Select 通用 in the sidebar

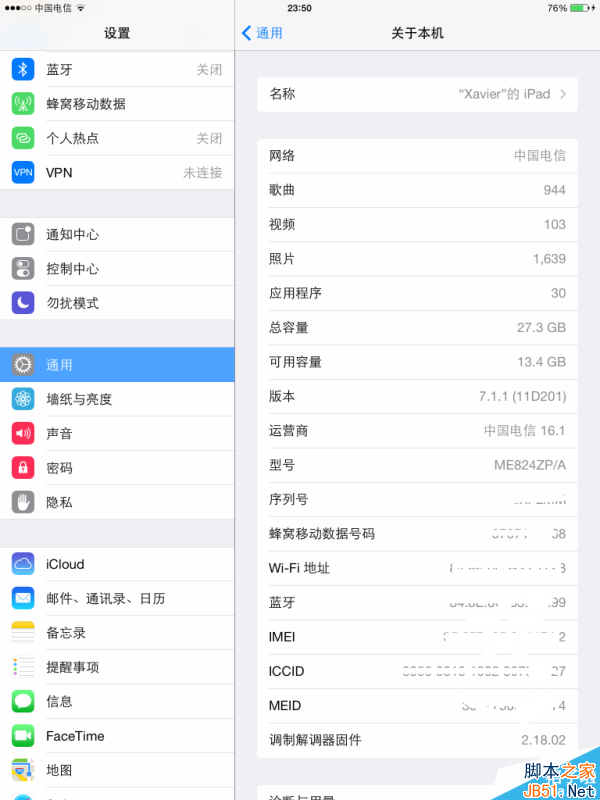click(117, 365)
